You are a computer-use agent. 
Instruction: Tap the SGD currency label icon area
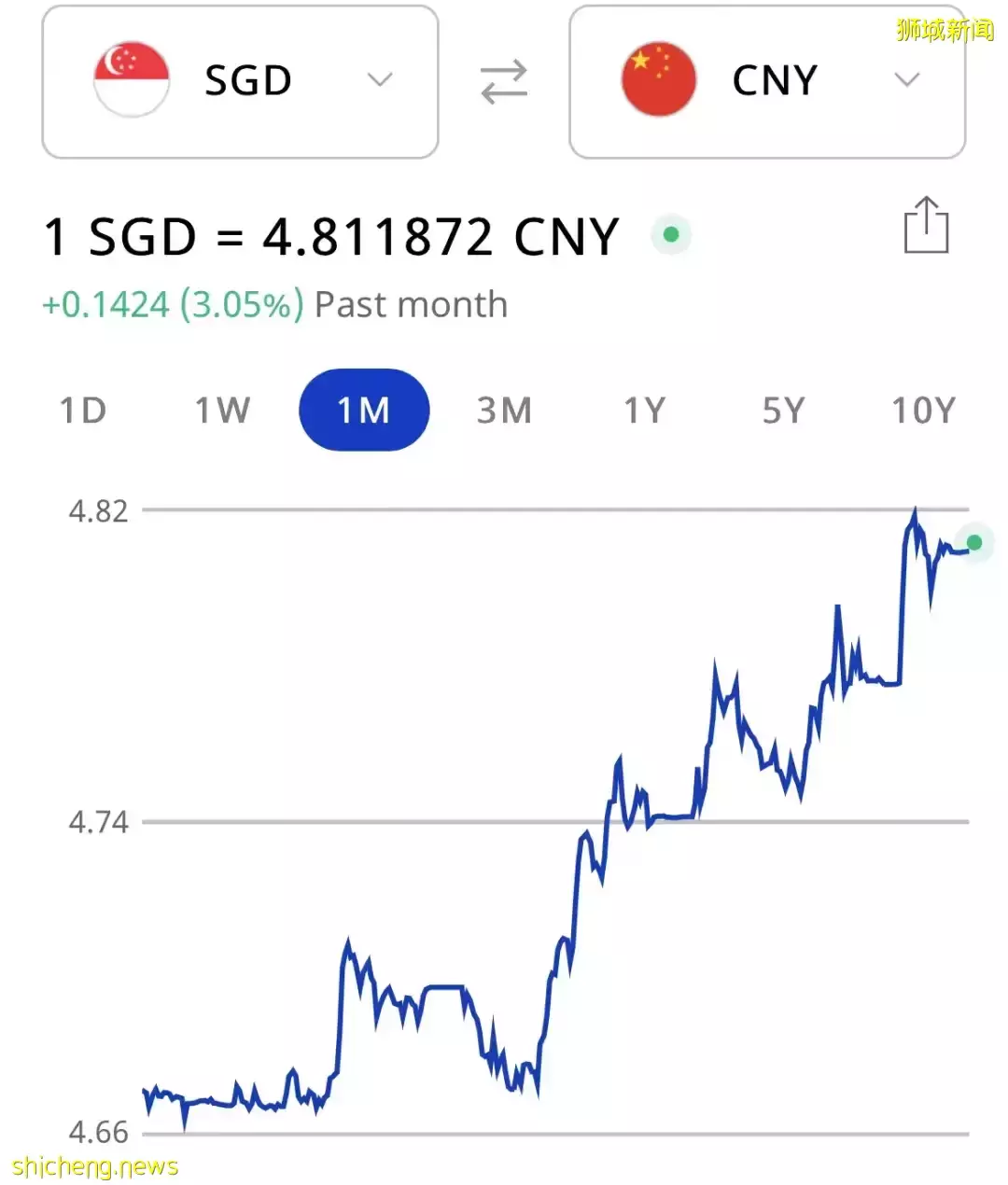click(247, 80)
